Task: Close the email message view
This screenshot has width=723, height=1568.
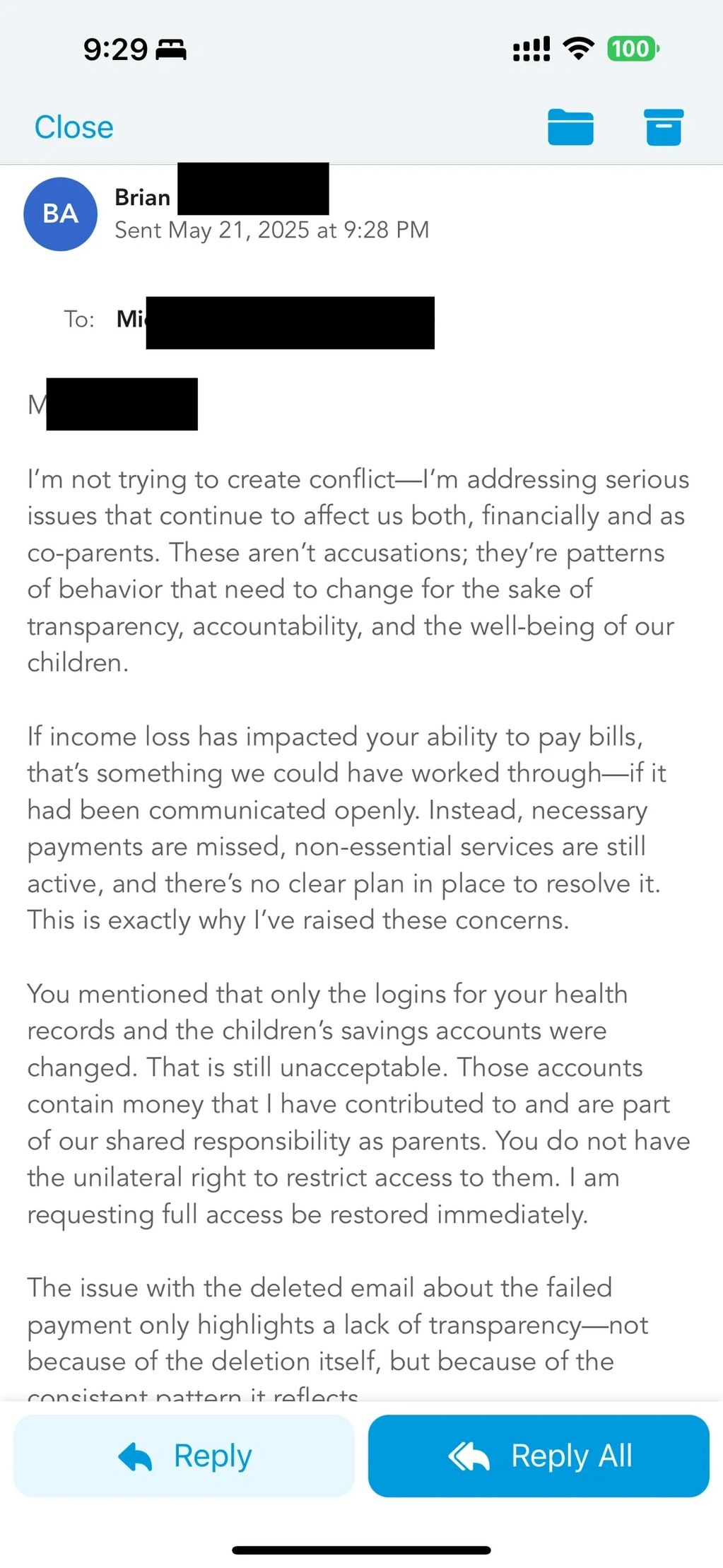Action: click(x=74, y=127)
